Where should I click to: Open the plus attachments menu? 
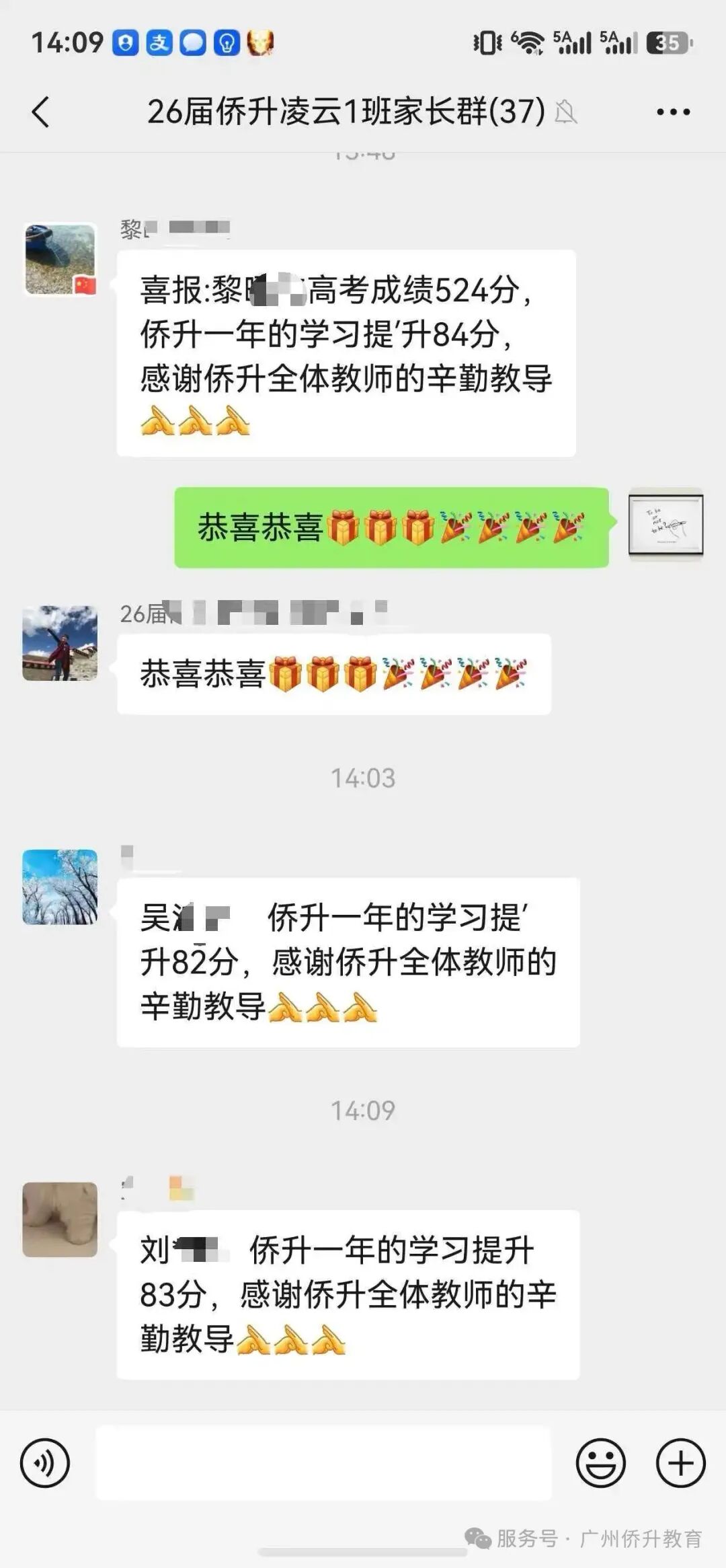tap(680, 1463)
